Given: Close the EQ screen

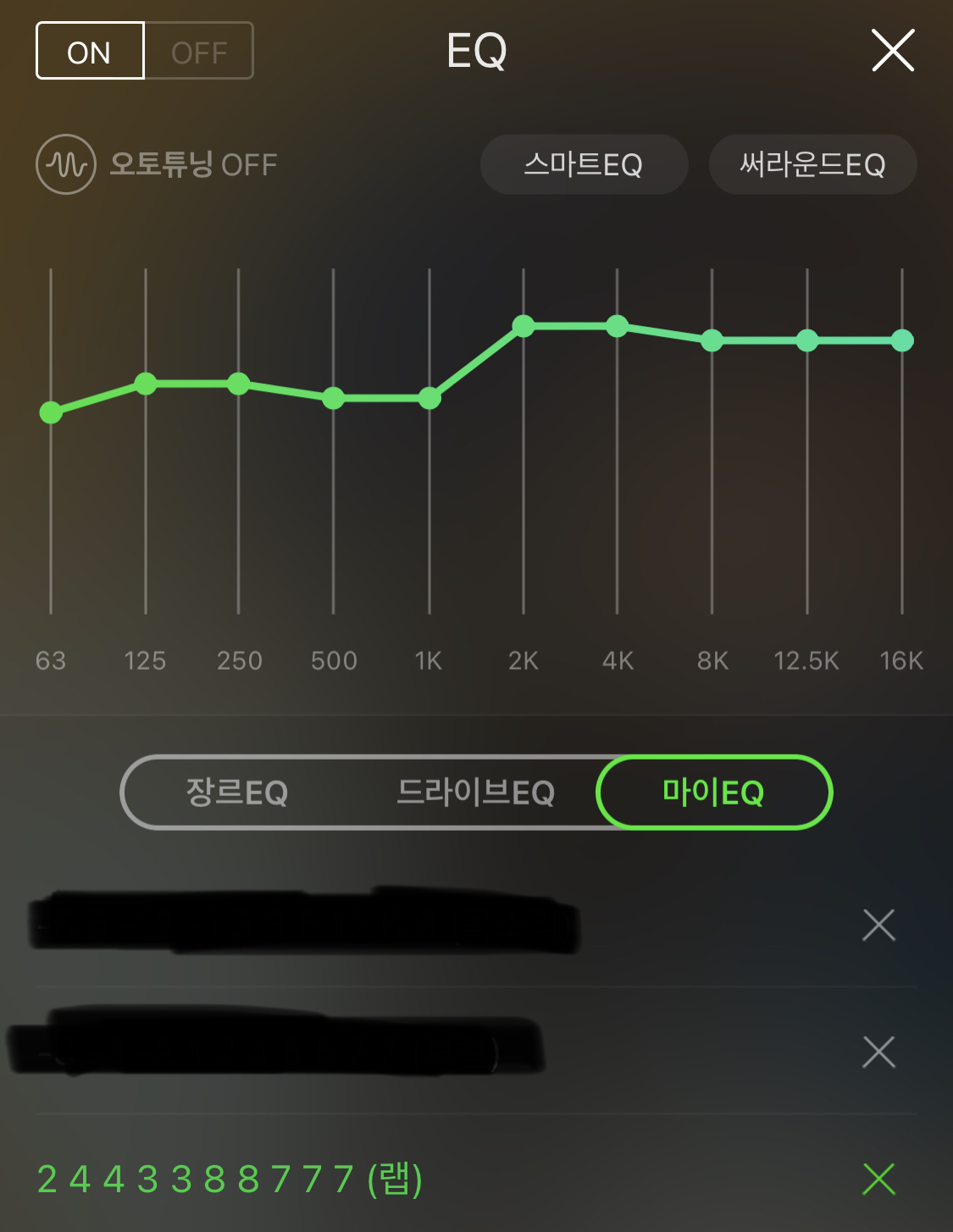Looking at the screenshot, I should pyautogui.click(x=893, y=51).
